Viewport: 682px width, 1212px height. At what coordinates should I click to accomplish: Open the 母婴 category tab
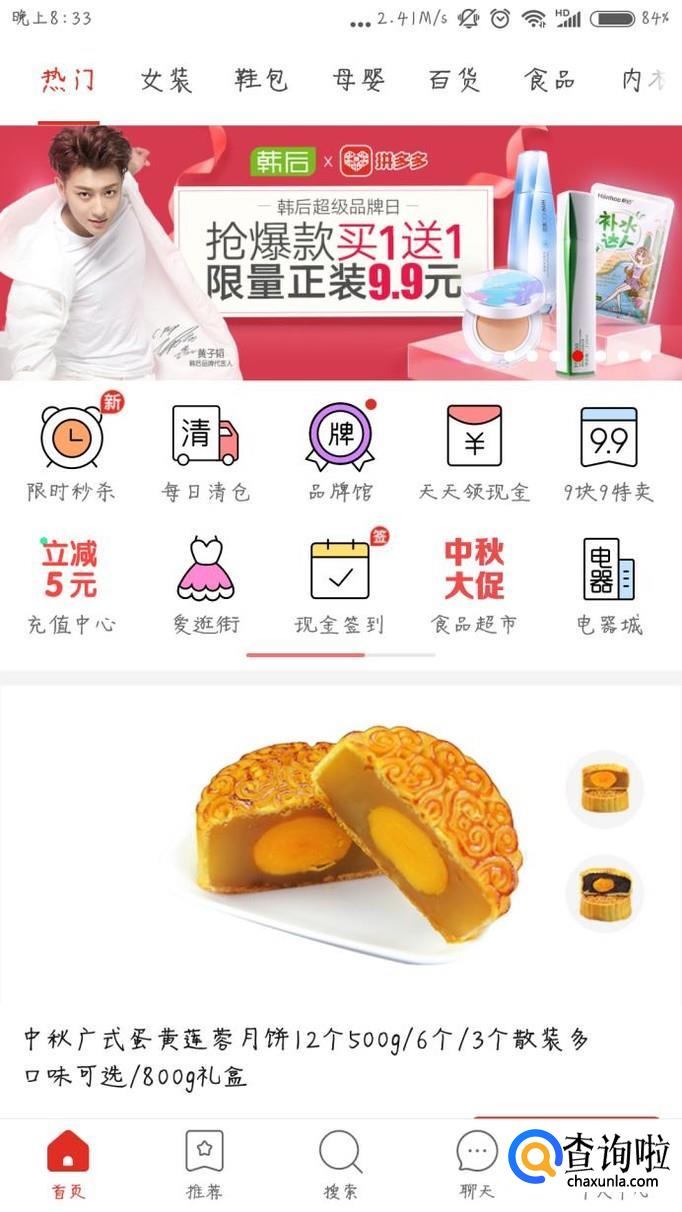(x=358, y=81)
